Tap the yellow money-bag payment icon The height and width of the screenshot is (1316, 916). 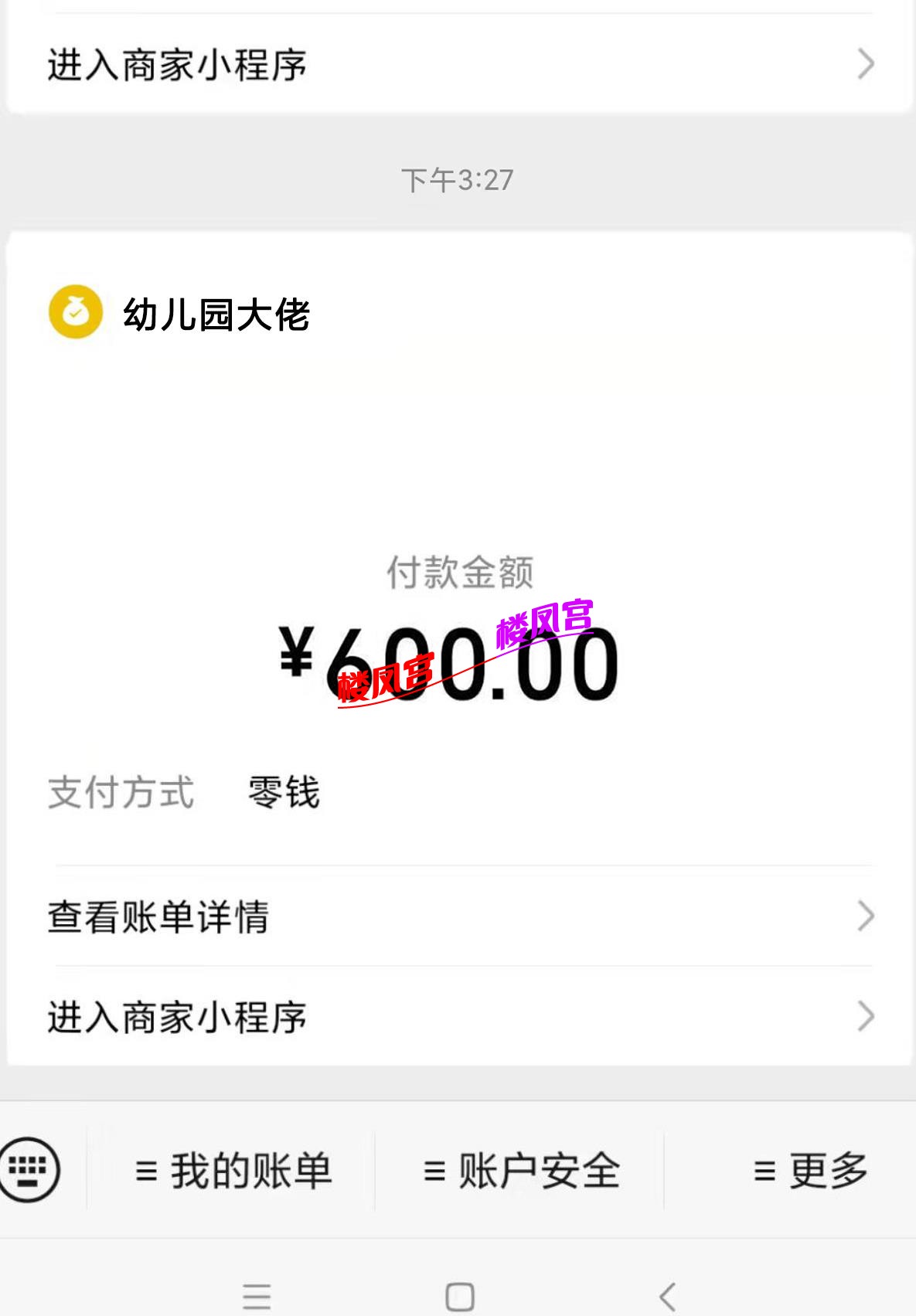coord(75,312)
